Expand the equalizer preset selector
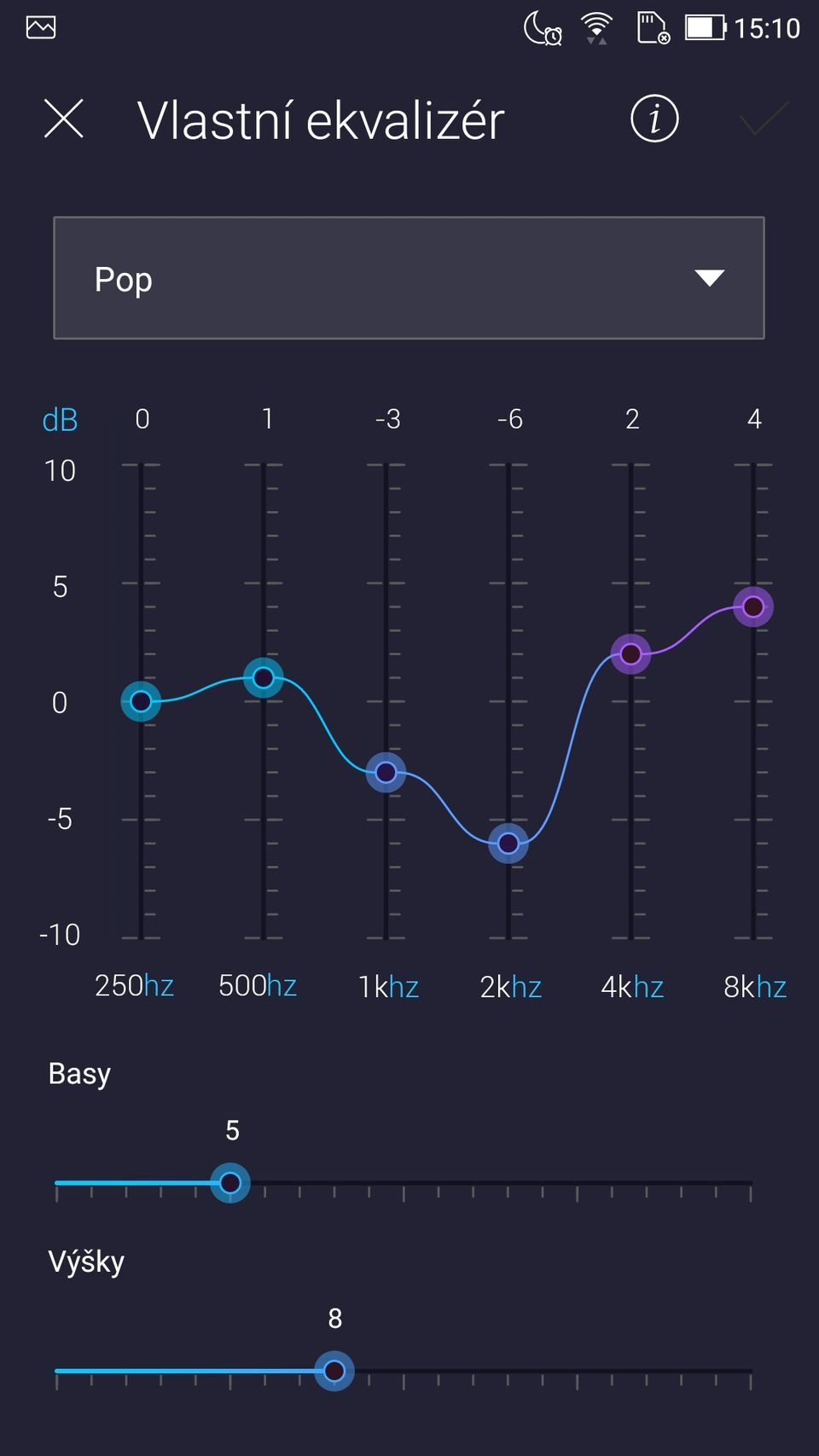This screenshot has height=1456, width=819. pos(409,278)
